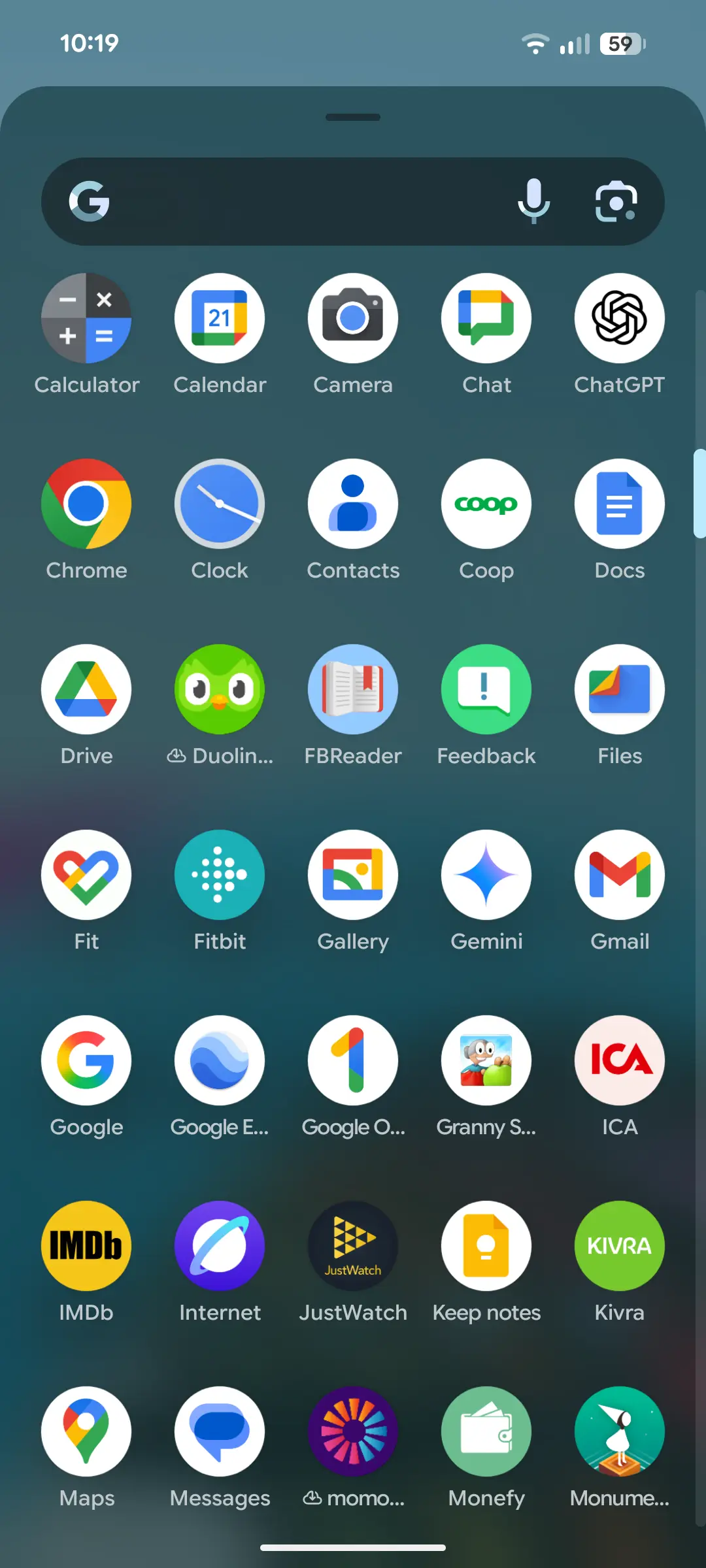Tap the Google search bar
This screenshot has height=1568, width=706.
pos(353,201)
